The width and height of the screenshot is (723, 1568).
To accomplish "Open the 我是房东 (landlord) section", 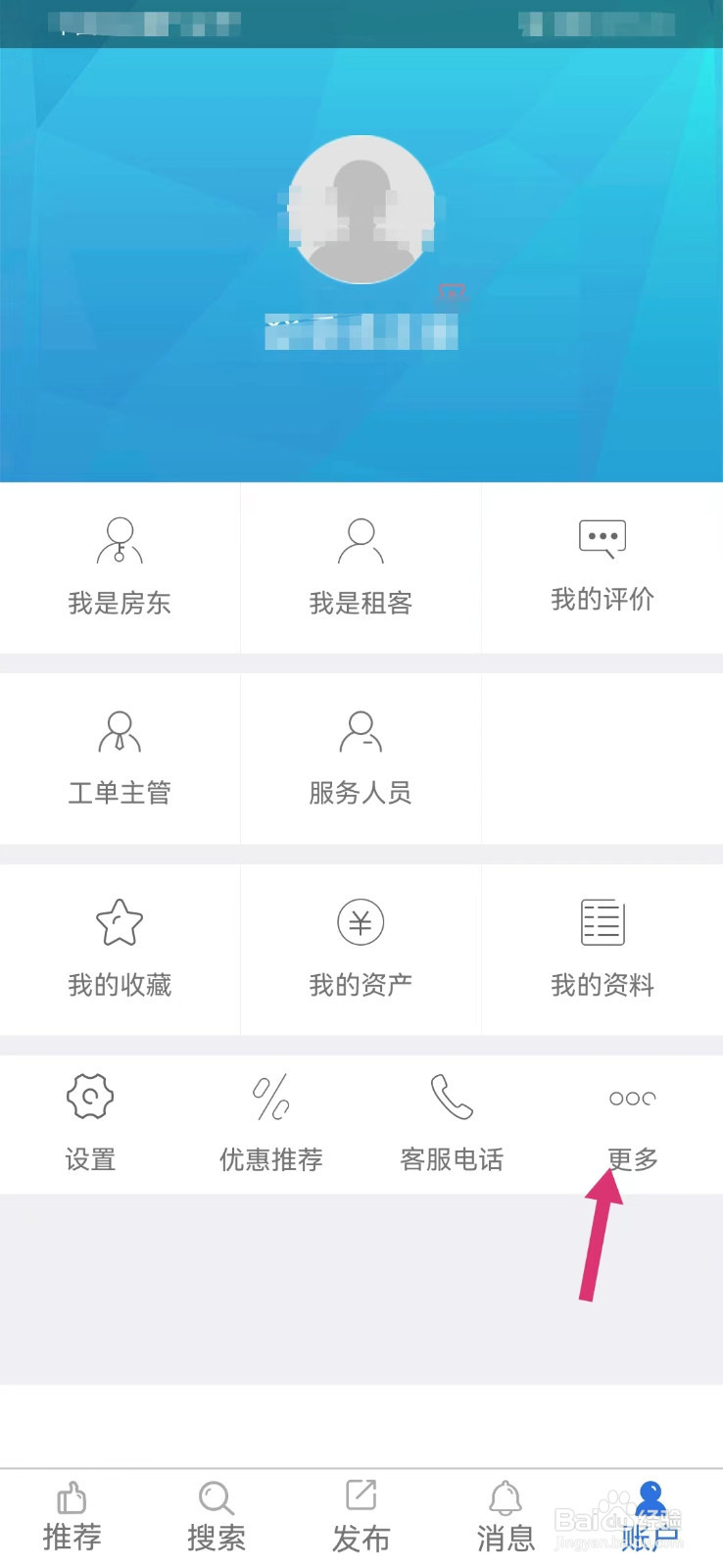I will (120, 568).
